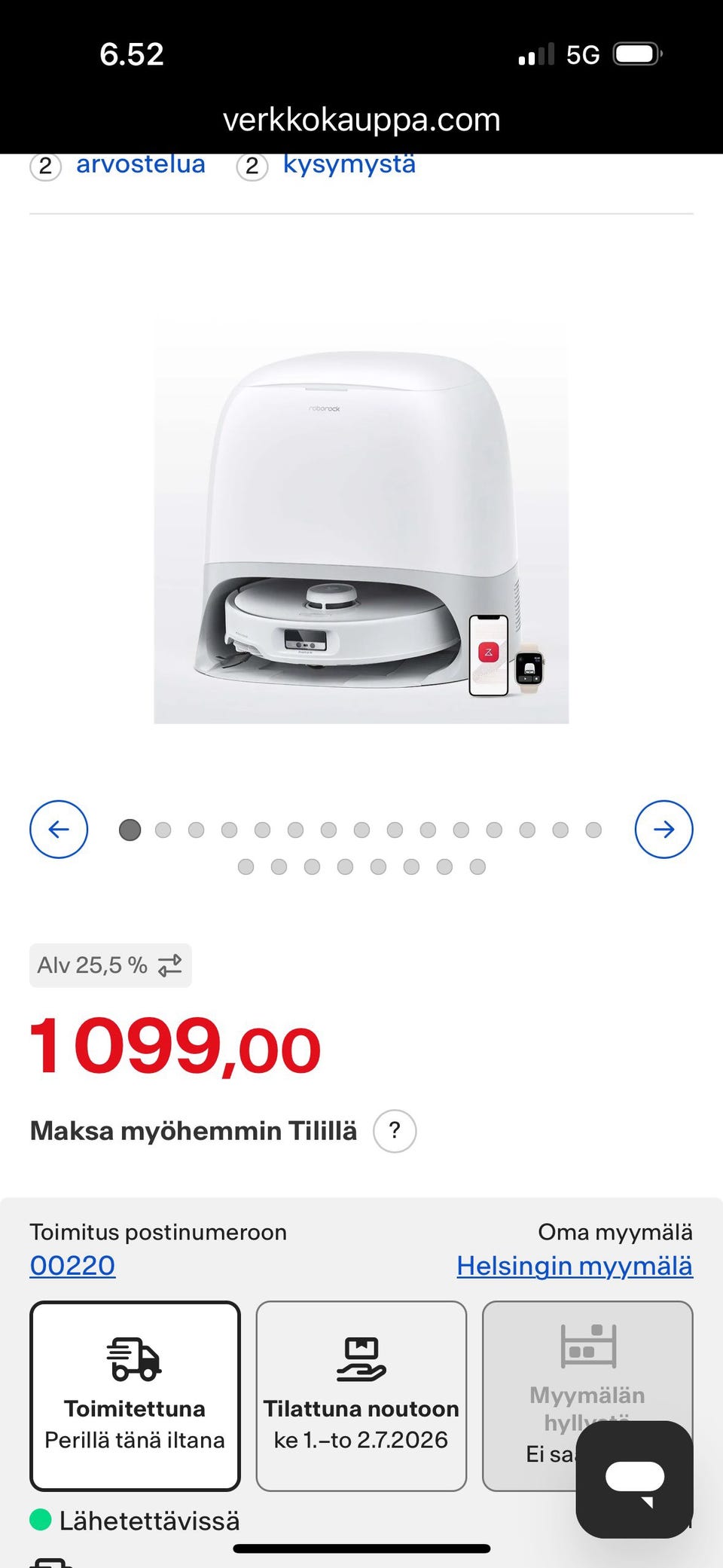Image resolution: width=723 pixels, height=1568 pixels.
Task: Open the chat support bubble
Action: (x=634, y=1479)
